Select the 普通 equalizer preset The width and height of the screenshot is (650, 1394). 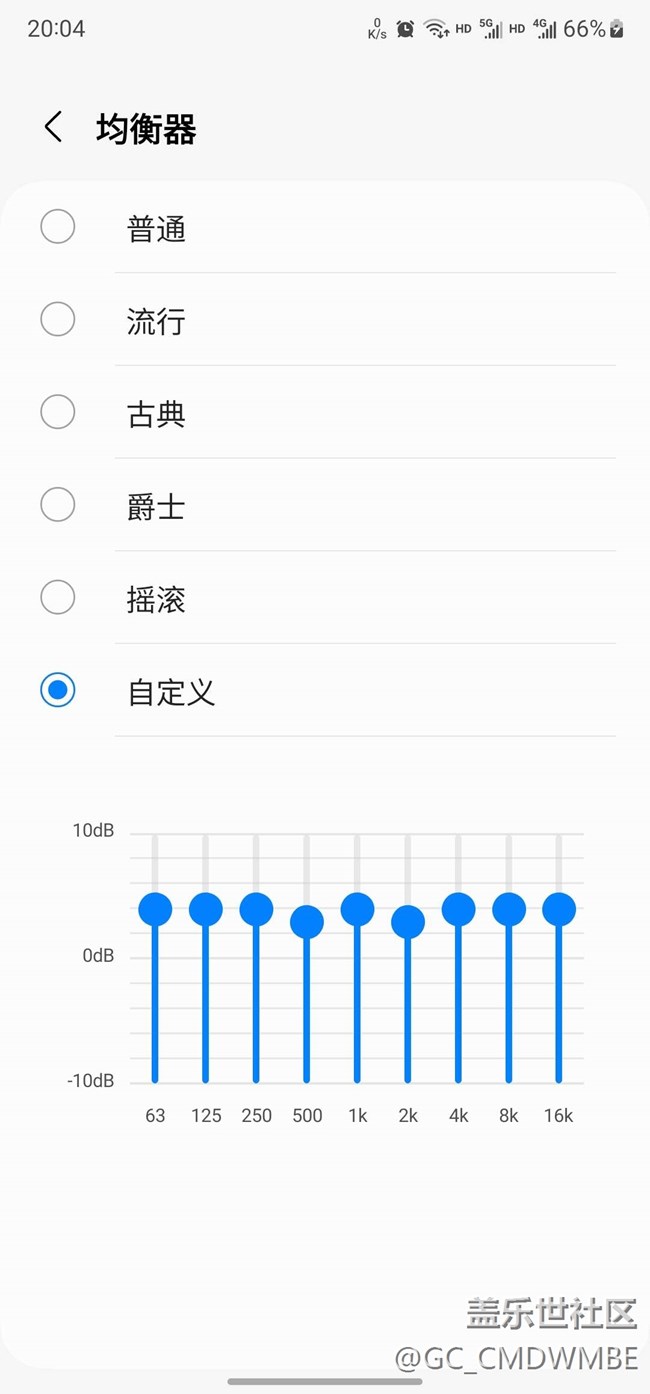click(58, 227)
